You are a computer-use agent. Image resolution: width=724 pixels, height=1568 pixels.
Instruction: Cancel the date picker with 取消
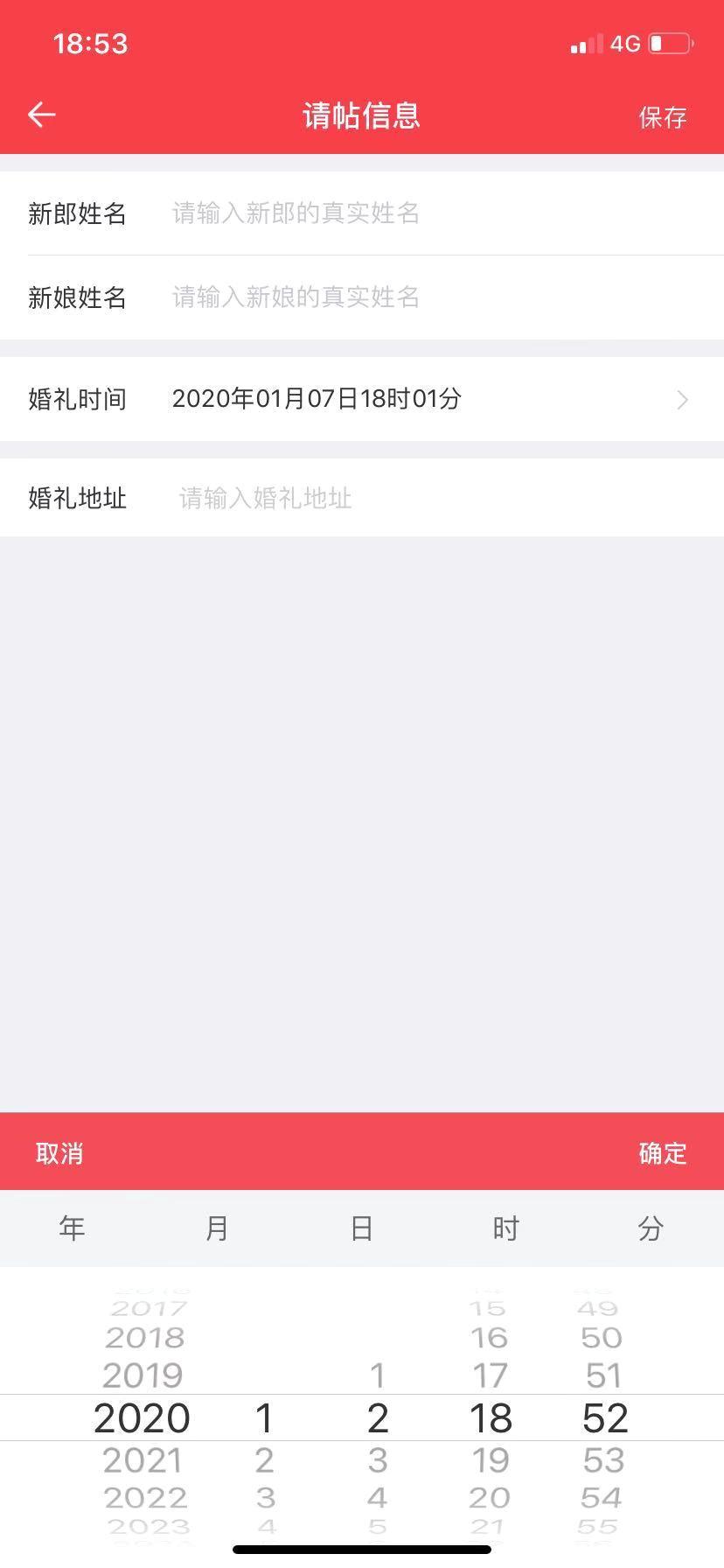[x=59, y=1153]
